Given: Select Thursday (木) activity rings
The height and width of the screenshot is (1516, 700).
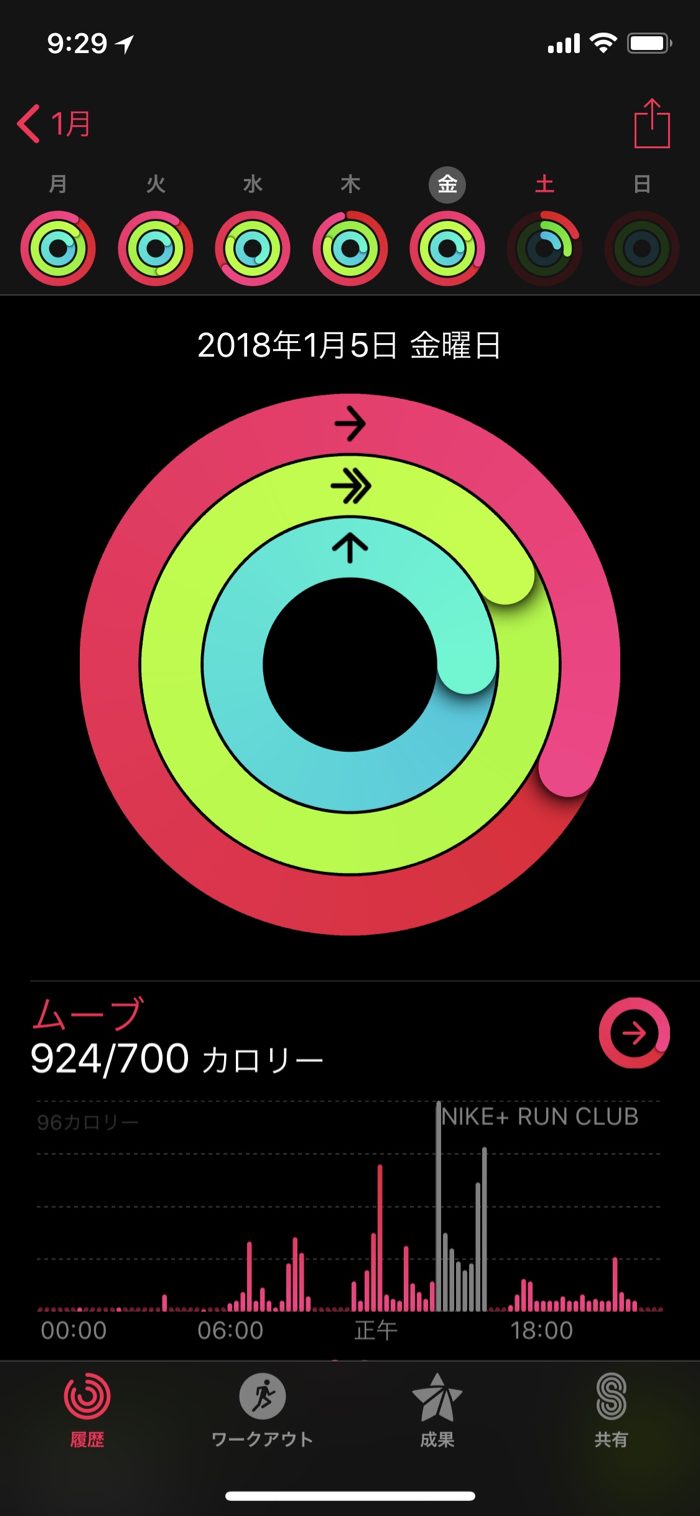Looking at the screenshot, I should pos(350,248).
